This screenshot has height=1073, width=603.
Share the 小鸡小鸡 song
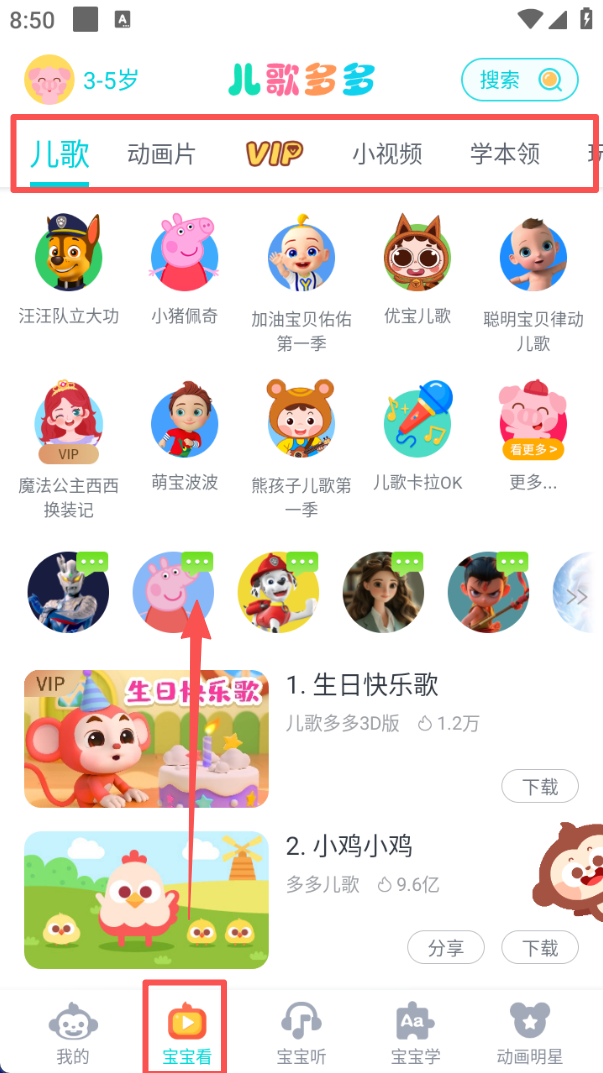[x=446, y=947]
